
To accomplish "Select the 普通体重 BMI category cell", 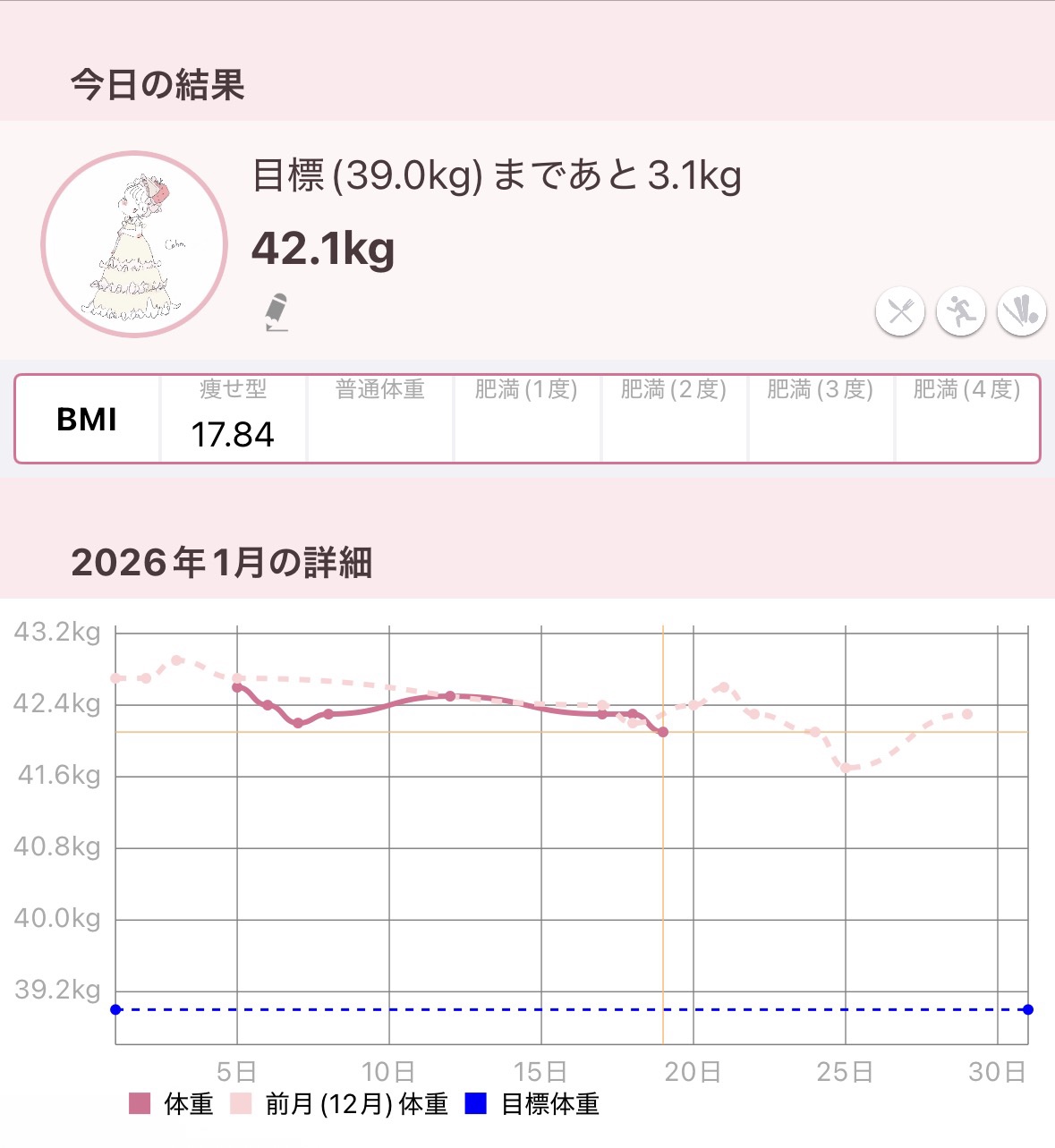I will (x=380, y=418).
